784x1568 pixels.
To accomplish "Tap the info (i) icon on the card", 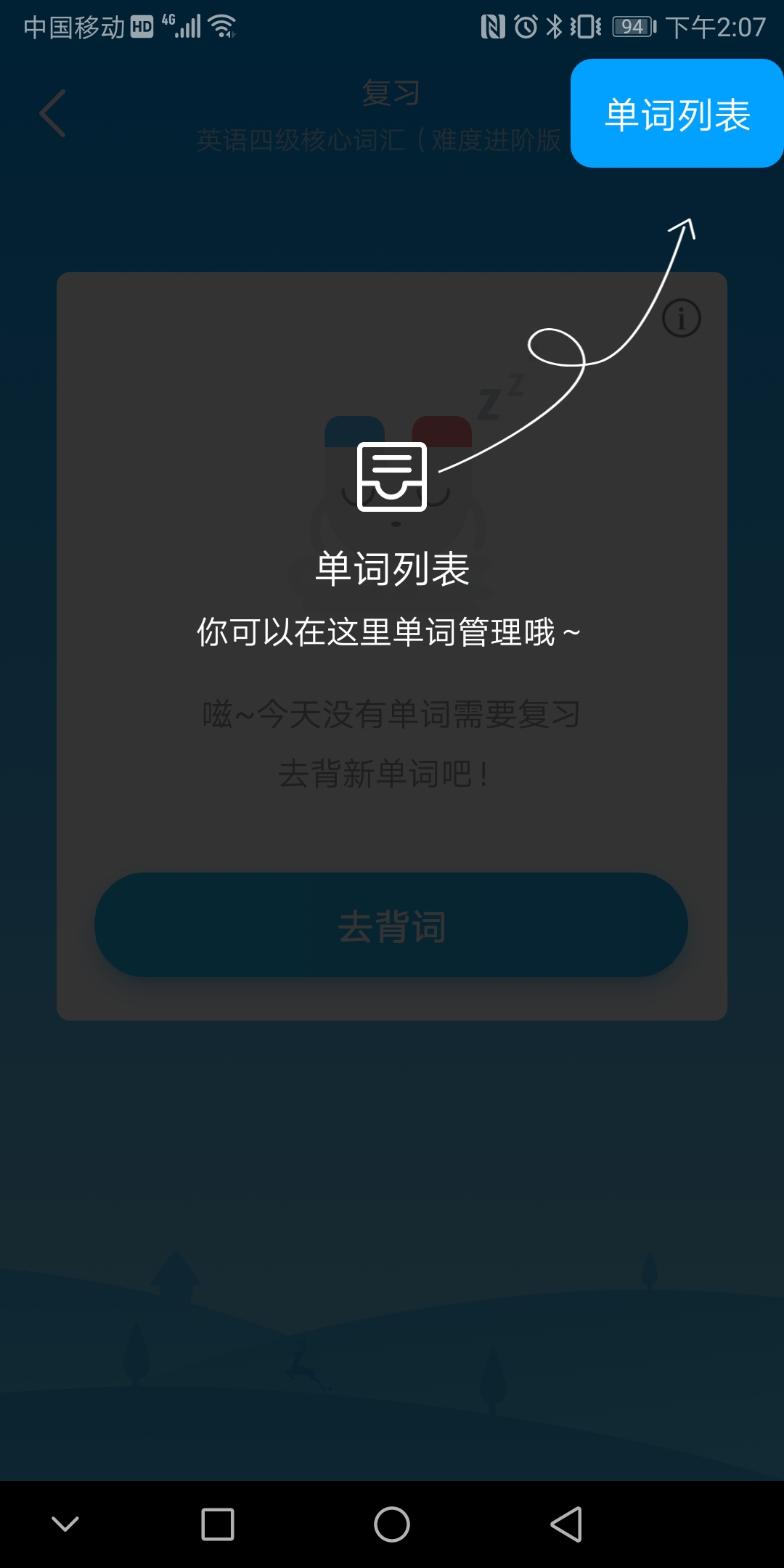I will [x=681, y=317].
